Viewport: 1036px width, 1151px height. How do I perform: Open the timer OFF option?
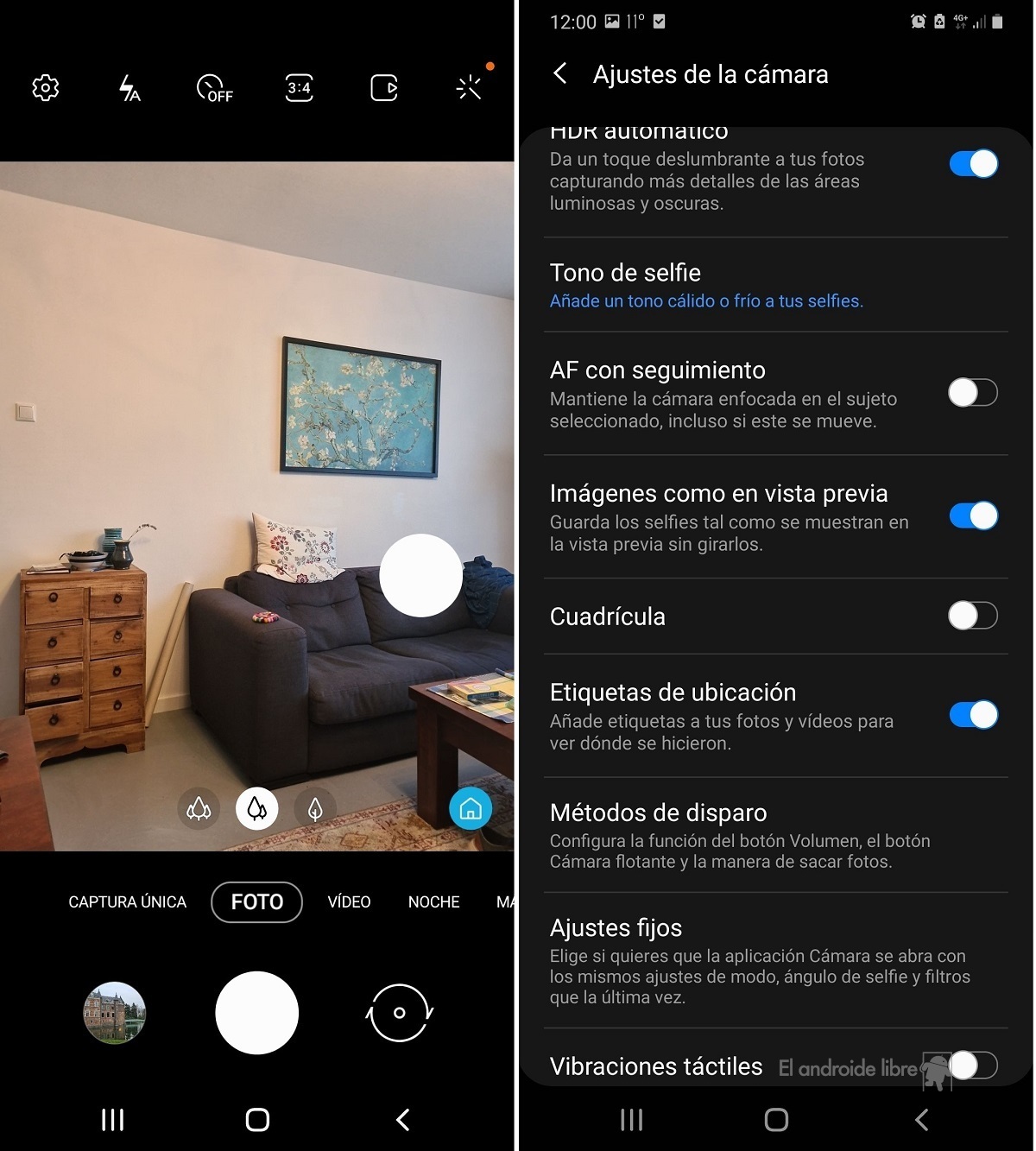[x=214, y=87]
